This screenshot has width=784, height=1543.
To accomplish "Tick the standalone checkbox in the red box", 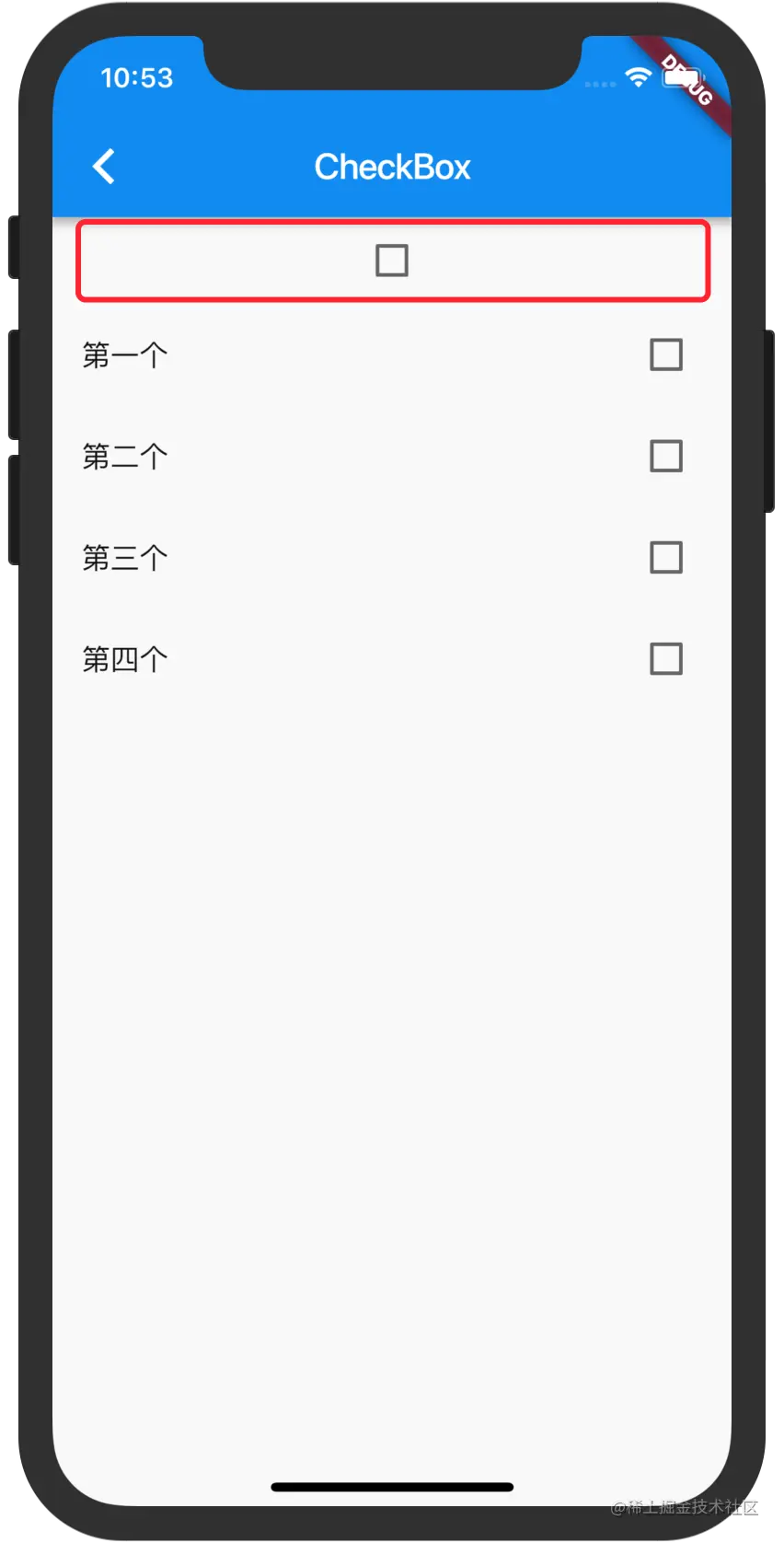I will 392,261.
